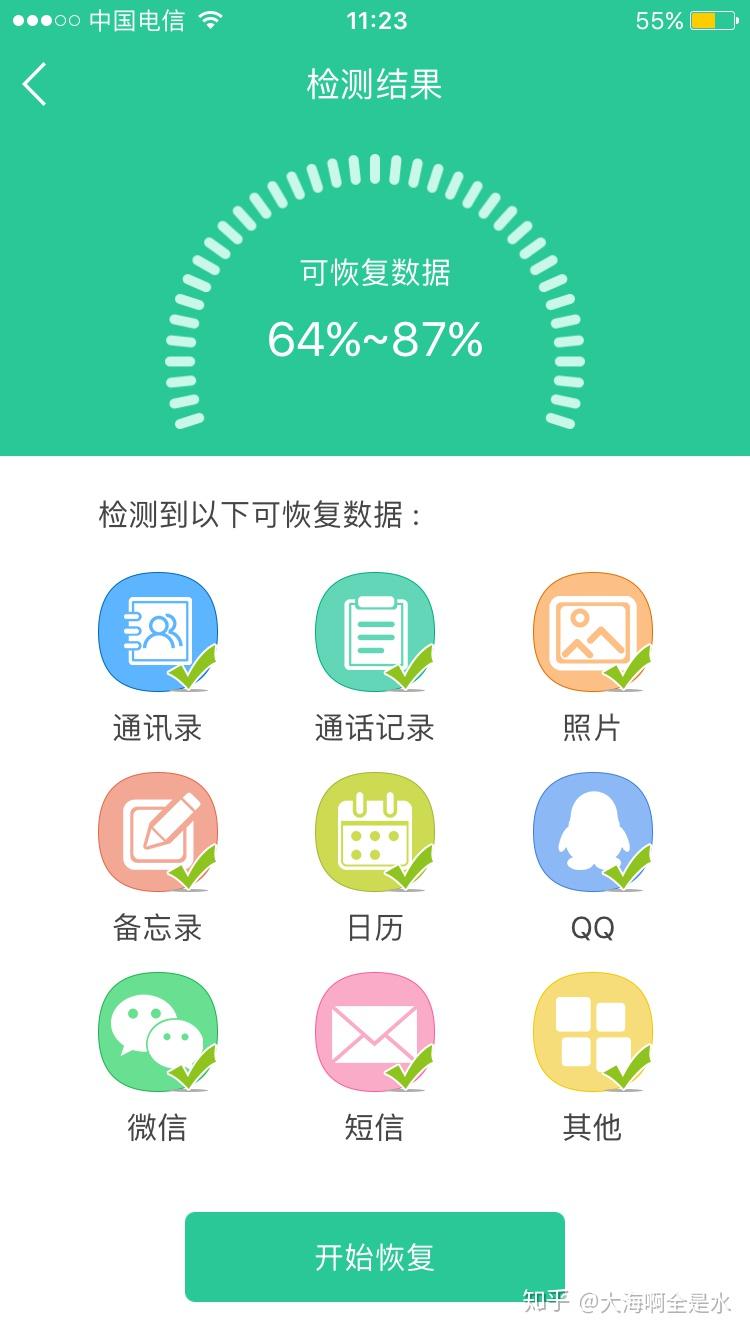The height and width of the screenshot is (1334, 750).
Task: Choose the QQ data item
Action: point(592,832)
